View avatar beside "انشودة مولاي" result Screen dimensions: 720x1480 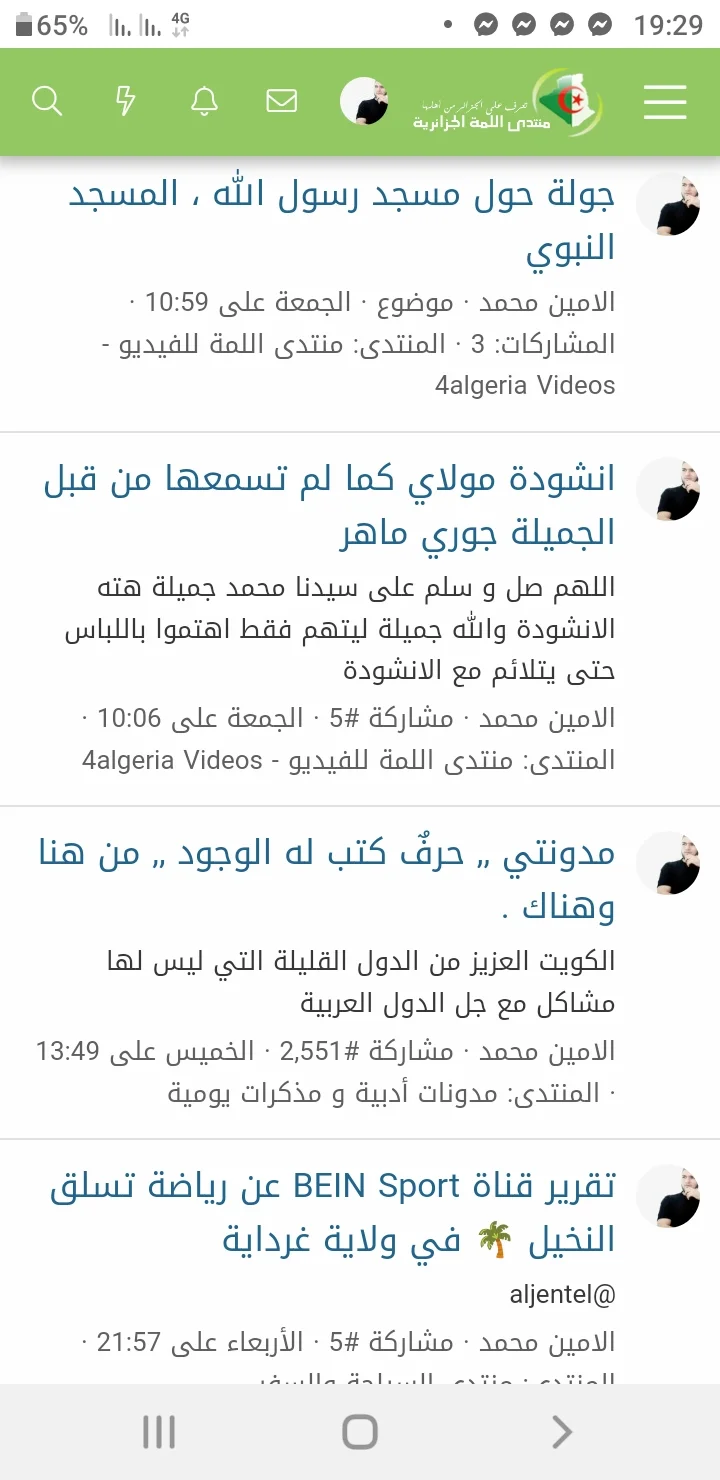[x=669, y=489]
